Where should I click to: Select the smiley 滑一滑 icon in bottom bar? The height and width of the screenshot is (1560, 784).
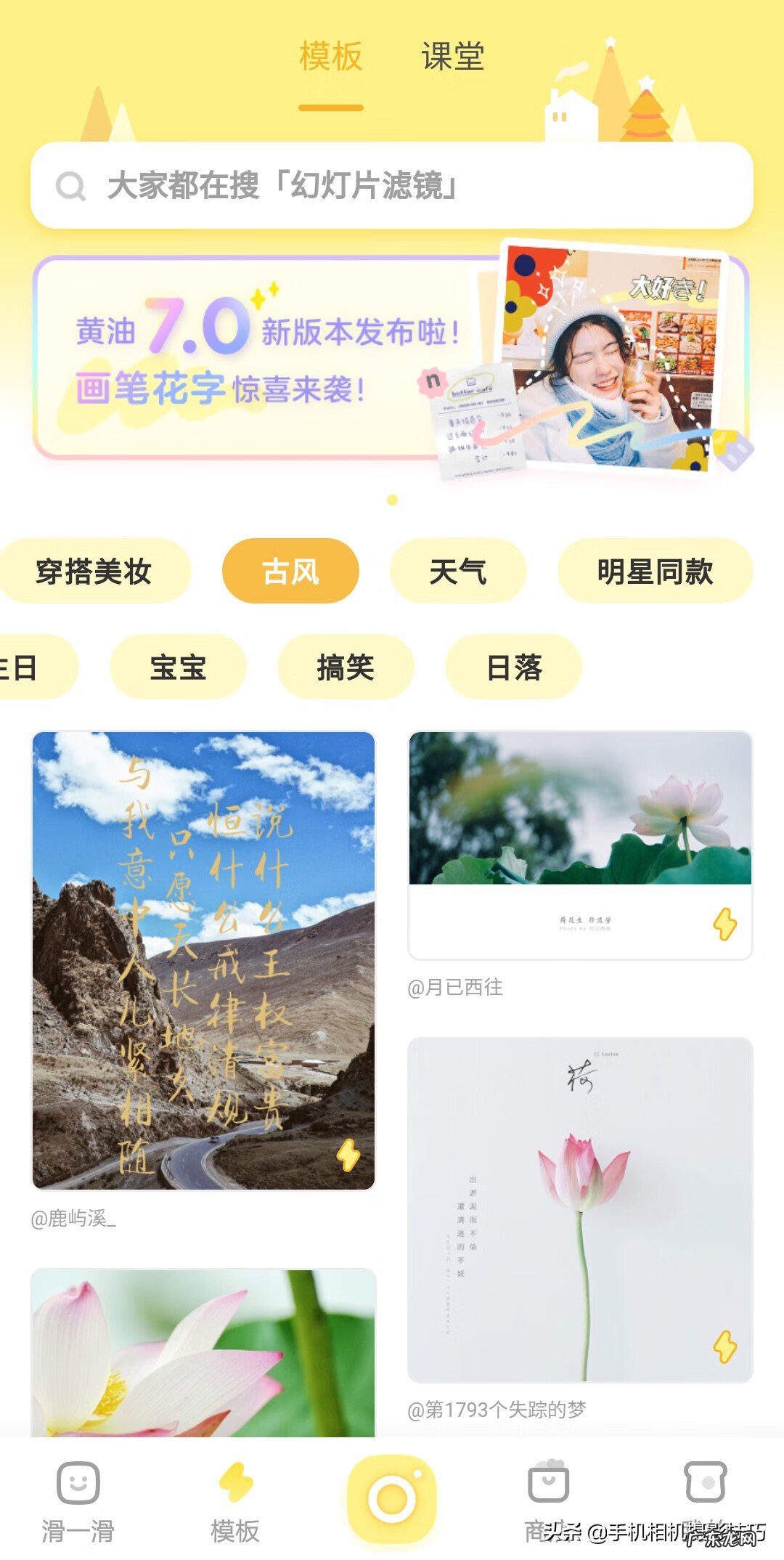pyautogui.click(x=80, y=1482)
